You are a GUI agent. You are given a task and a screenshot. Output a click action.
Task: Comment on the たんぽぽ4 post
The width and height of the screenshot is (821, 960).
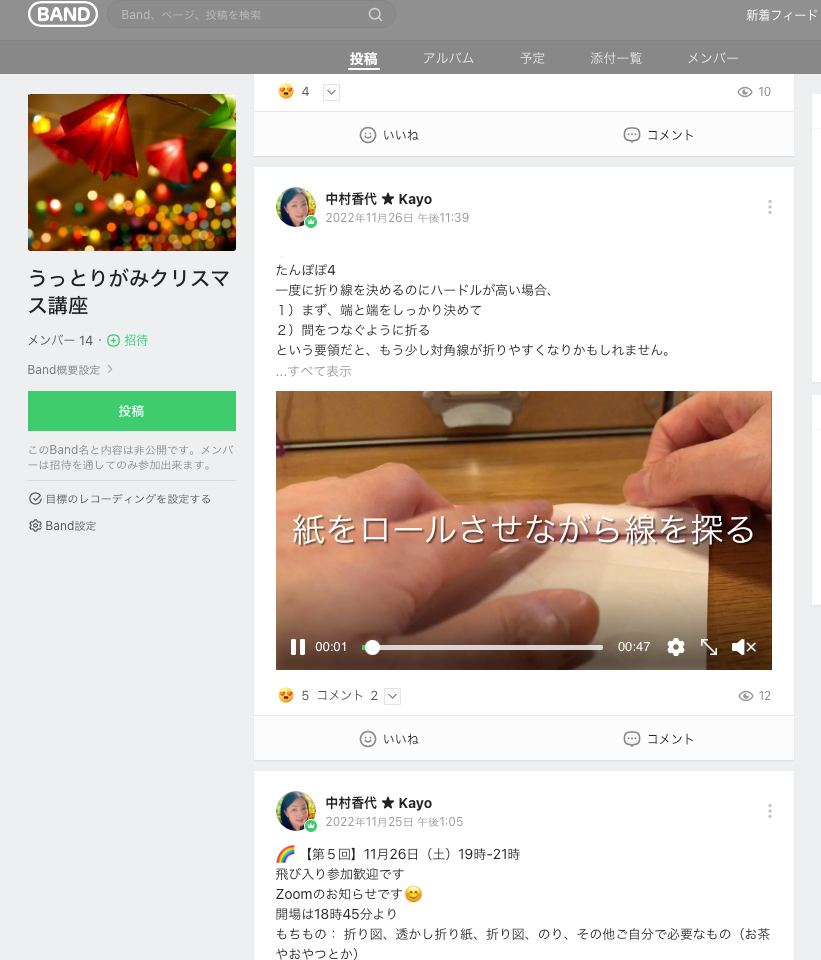[658, 739]
